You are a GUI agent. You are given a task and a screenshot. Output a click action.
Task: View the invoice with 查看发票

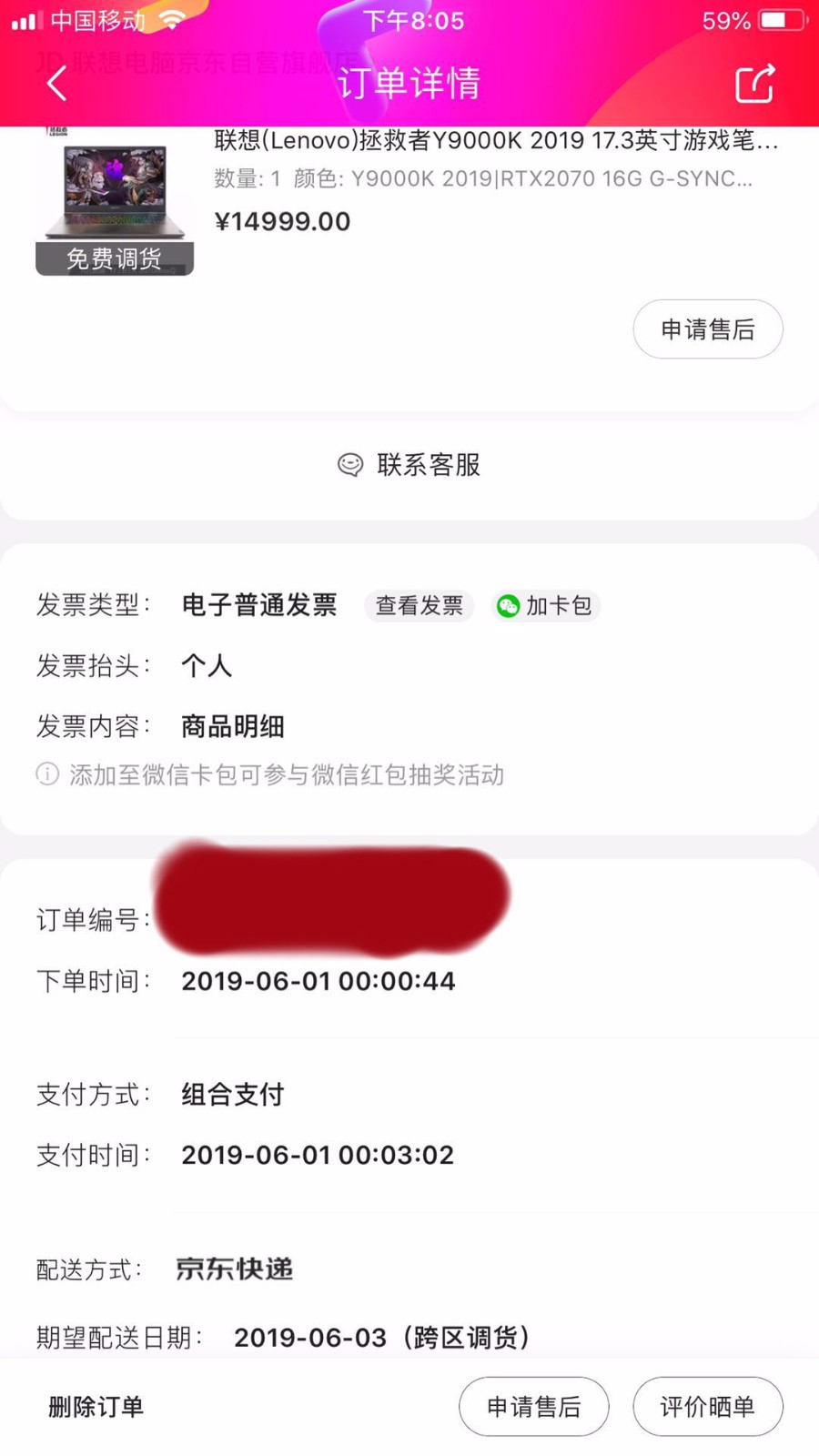click(x=420, y=606)
